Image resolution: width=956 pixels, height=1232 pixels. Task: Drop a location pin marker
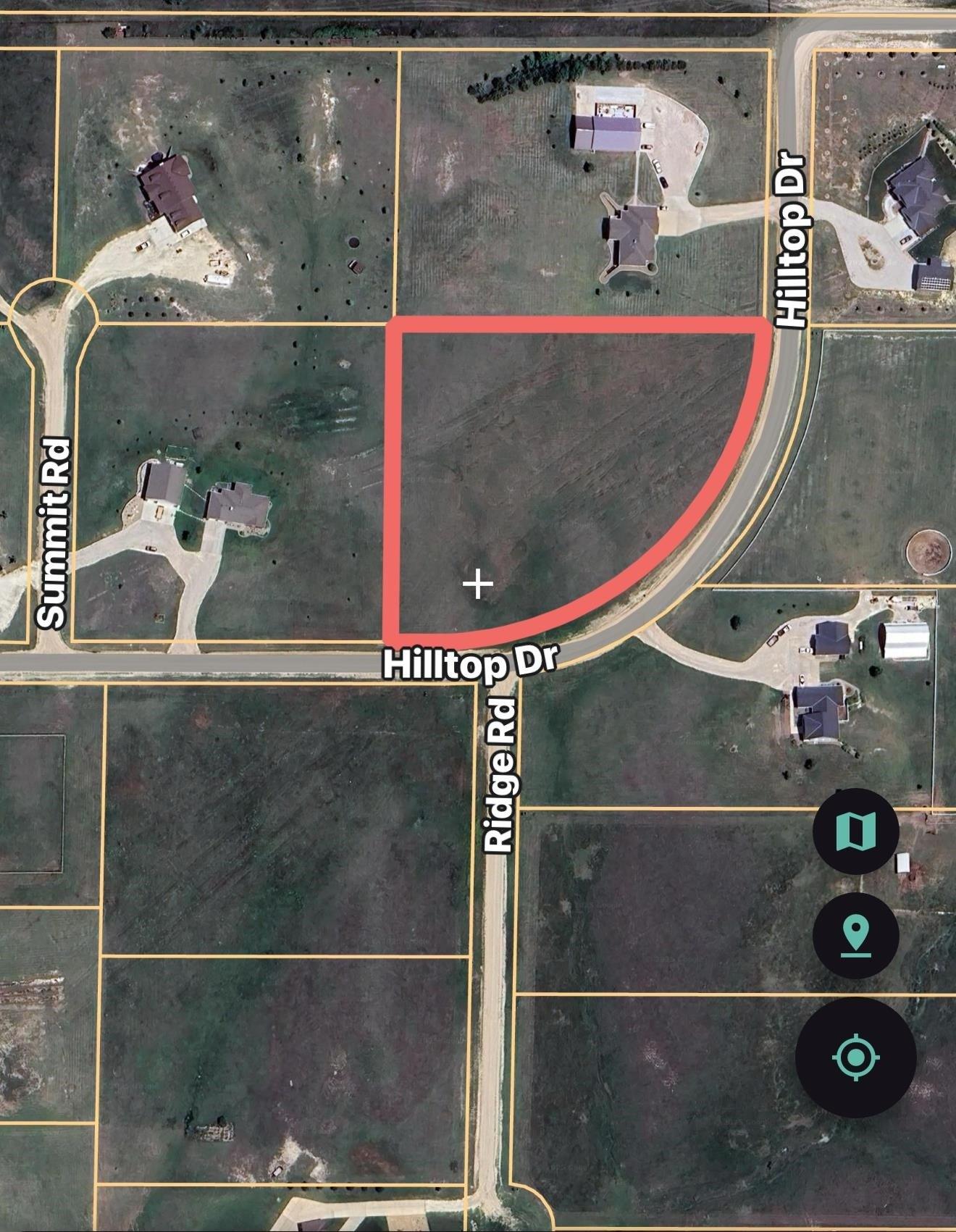point(855,936)
